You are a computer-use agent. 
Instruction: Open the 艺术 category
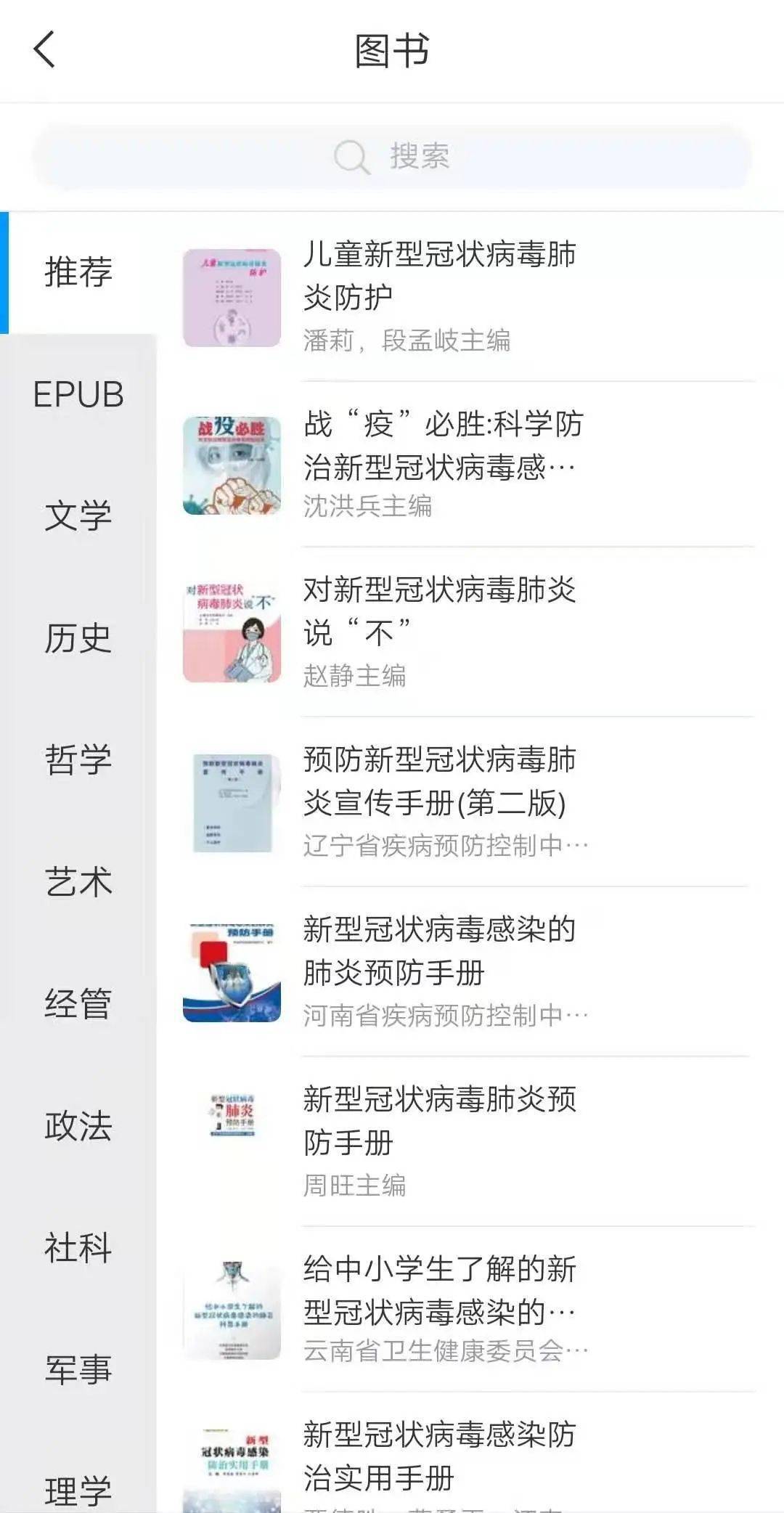click(78, 882)
